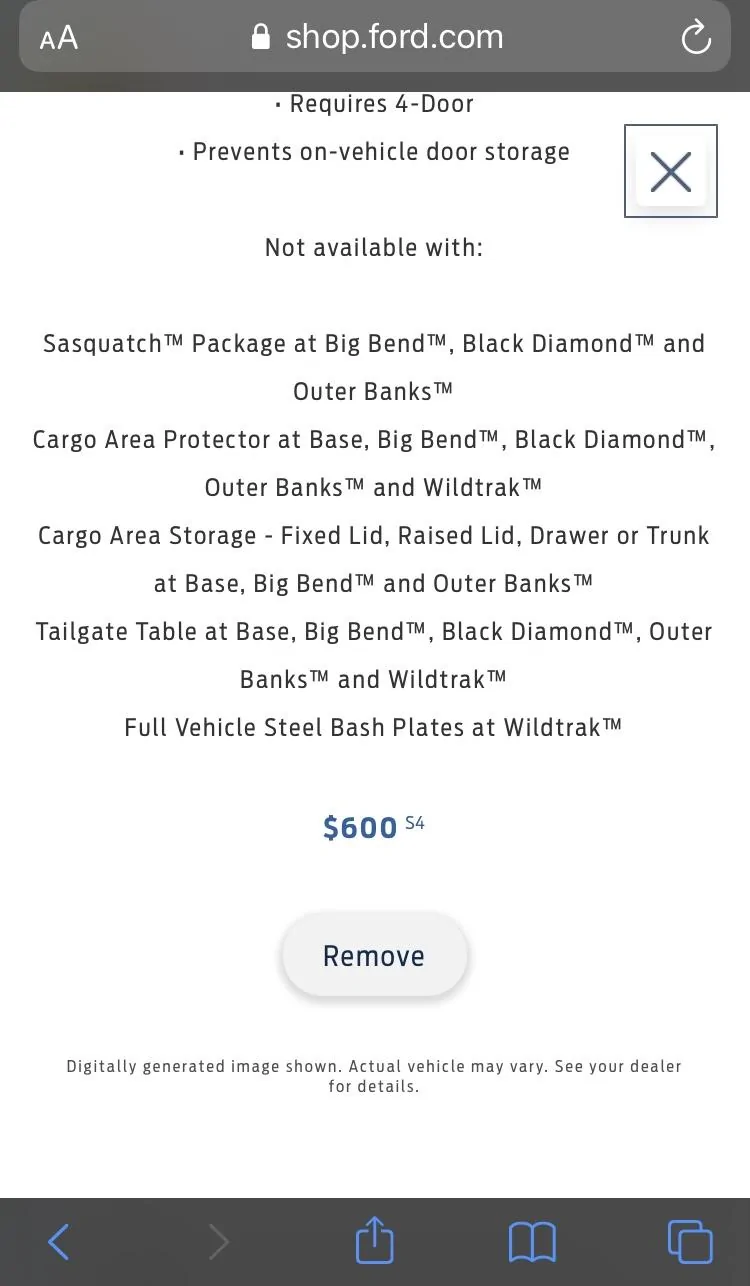The width and height of the screenshot is (750, 1286).
Task: Tap the Remove button
Action: coord(374,956)
